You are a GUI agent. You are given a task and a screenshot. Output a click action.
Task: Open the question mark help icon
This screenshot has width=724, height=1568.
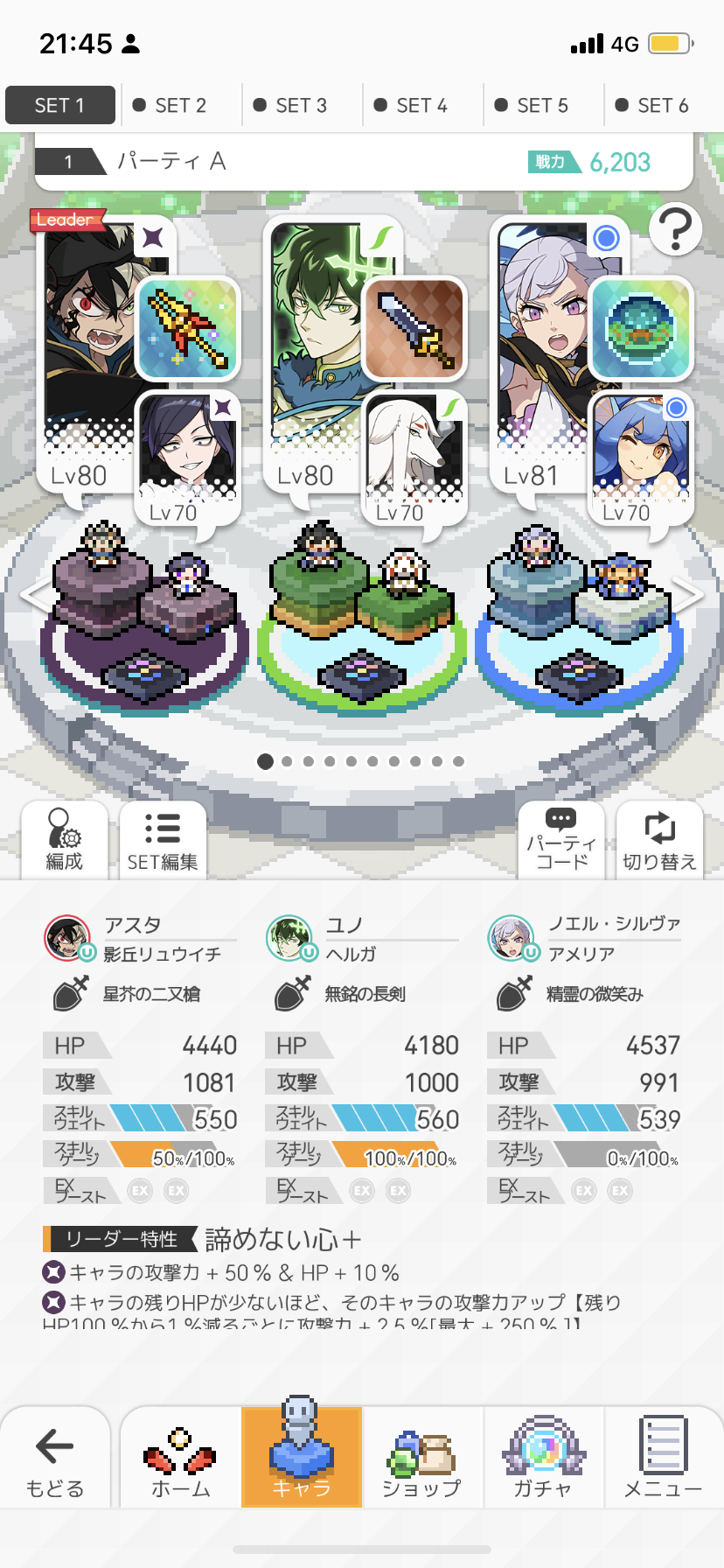[x=675, y=229]
